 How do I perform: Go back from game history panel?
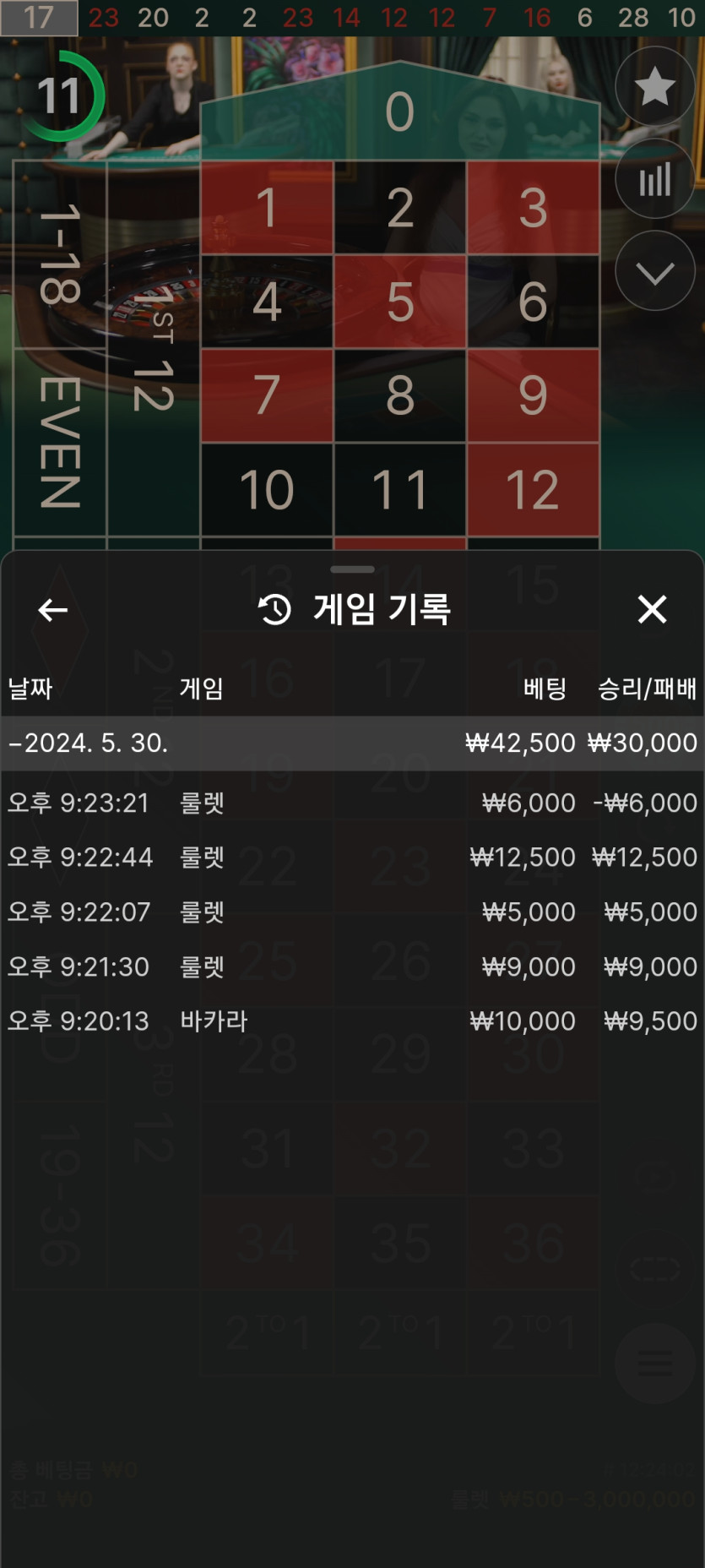[52, 609]
